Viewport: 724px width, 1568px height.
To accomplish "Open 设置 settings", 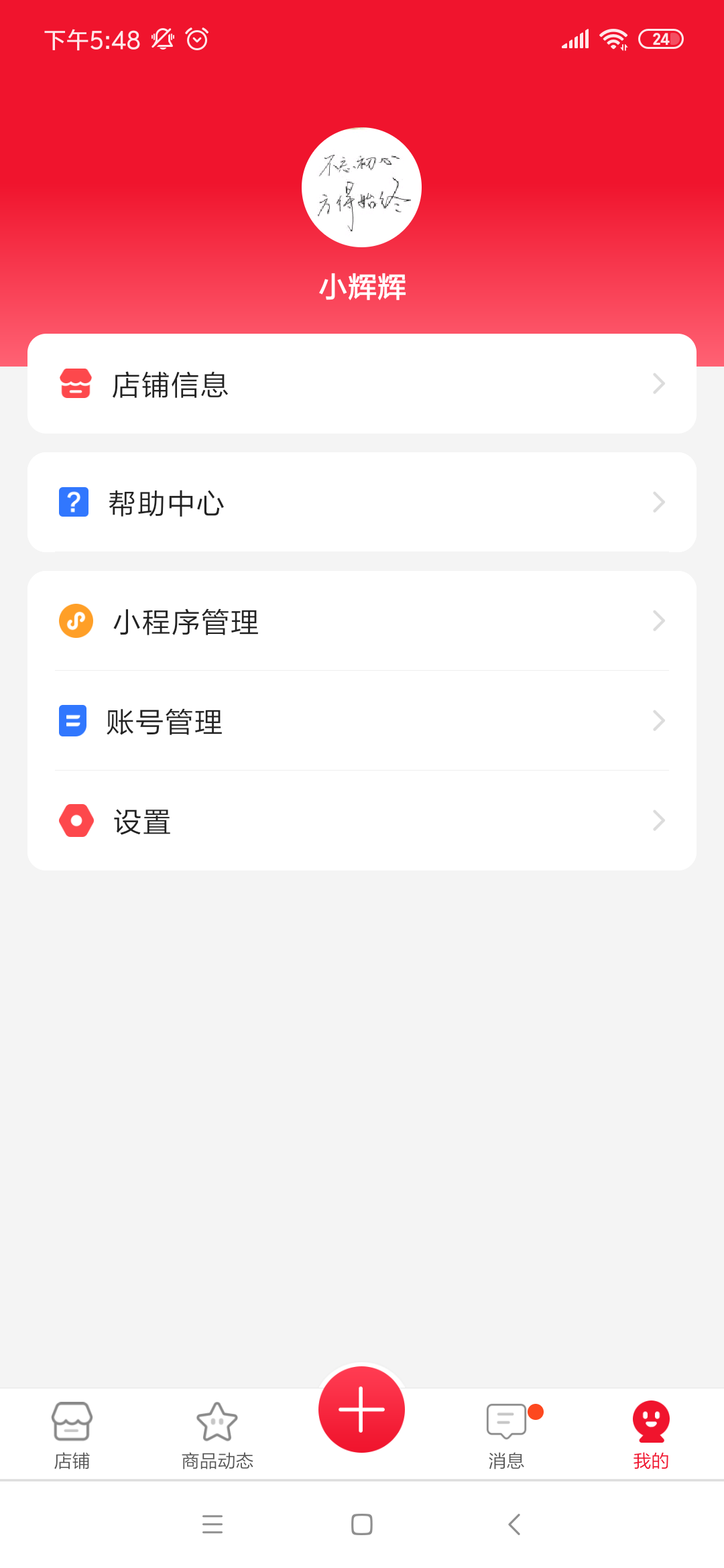I will click(x=362, y=821).
